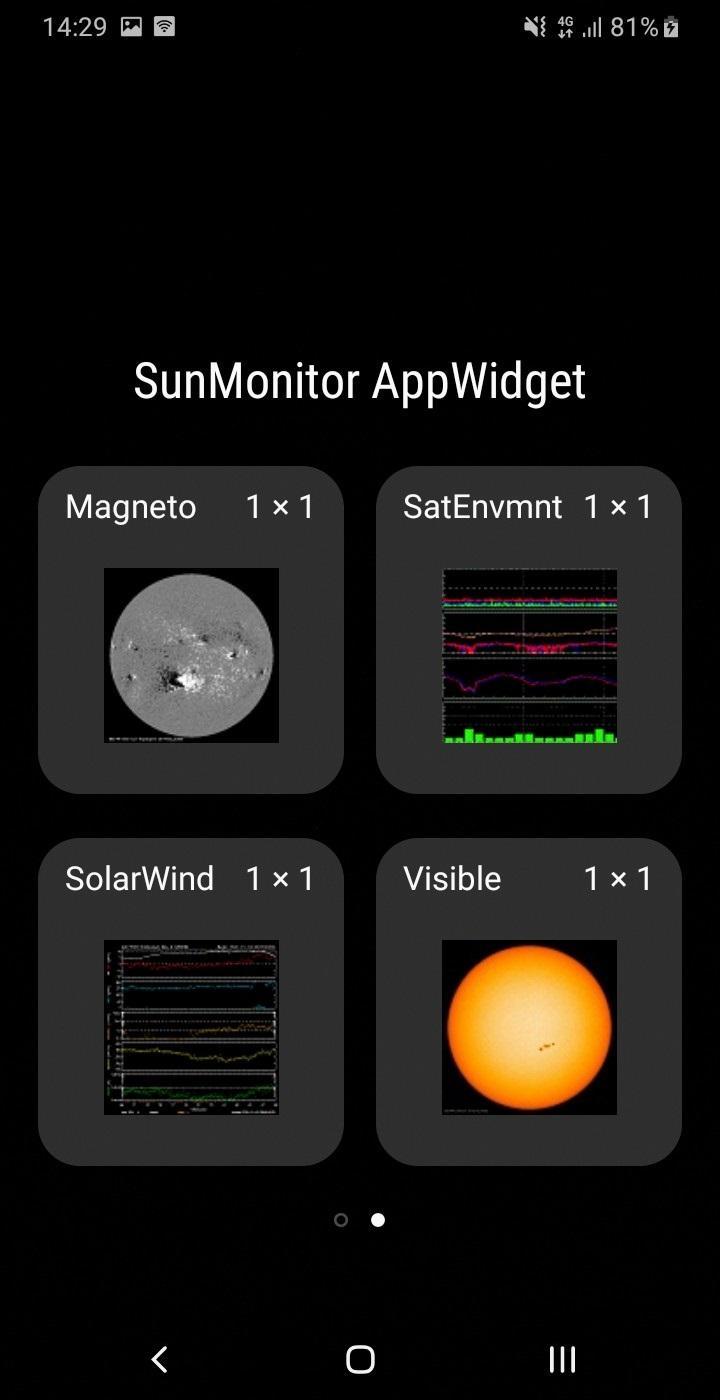Switch to the first widget page dot
Image resolution: width=720 pixels, height=1400 pixels.
click(341, 1219)
